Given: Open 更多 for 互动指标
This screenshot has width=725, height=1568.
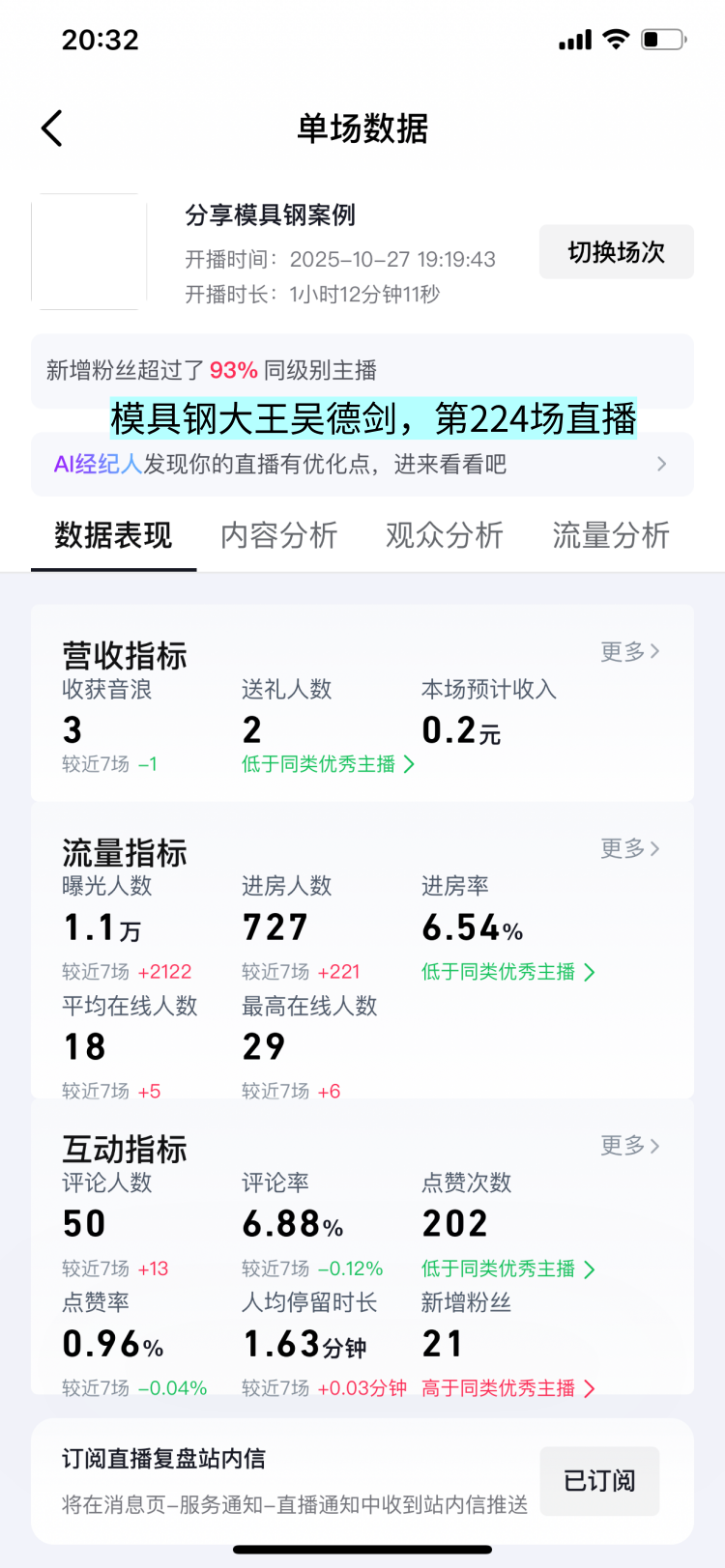Looking at the screenshot, I should tap(629, 1145).
